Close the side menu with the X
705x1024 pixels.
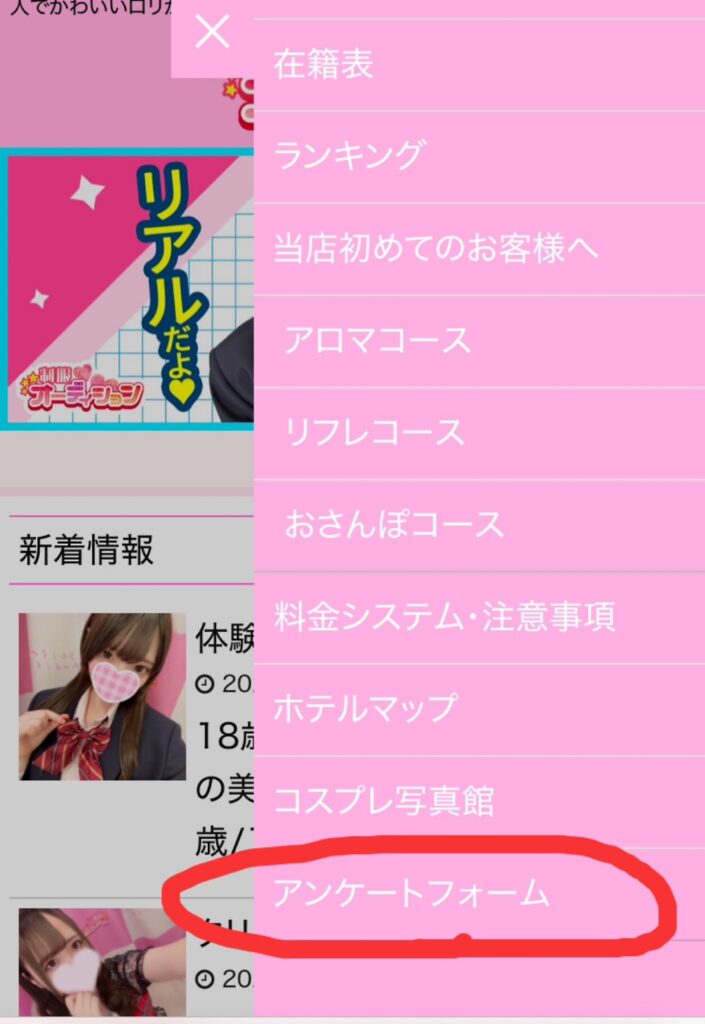[x=212, y=33]
